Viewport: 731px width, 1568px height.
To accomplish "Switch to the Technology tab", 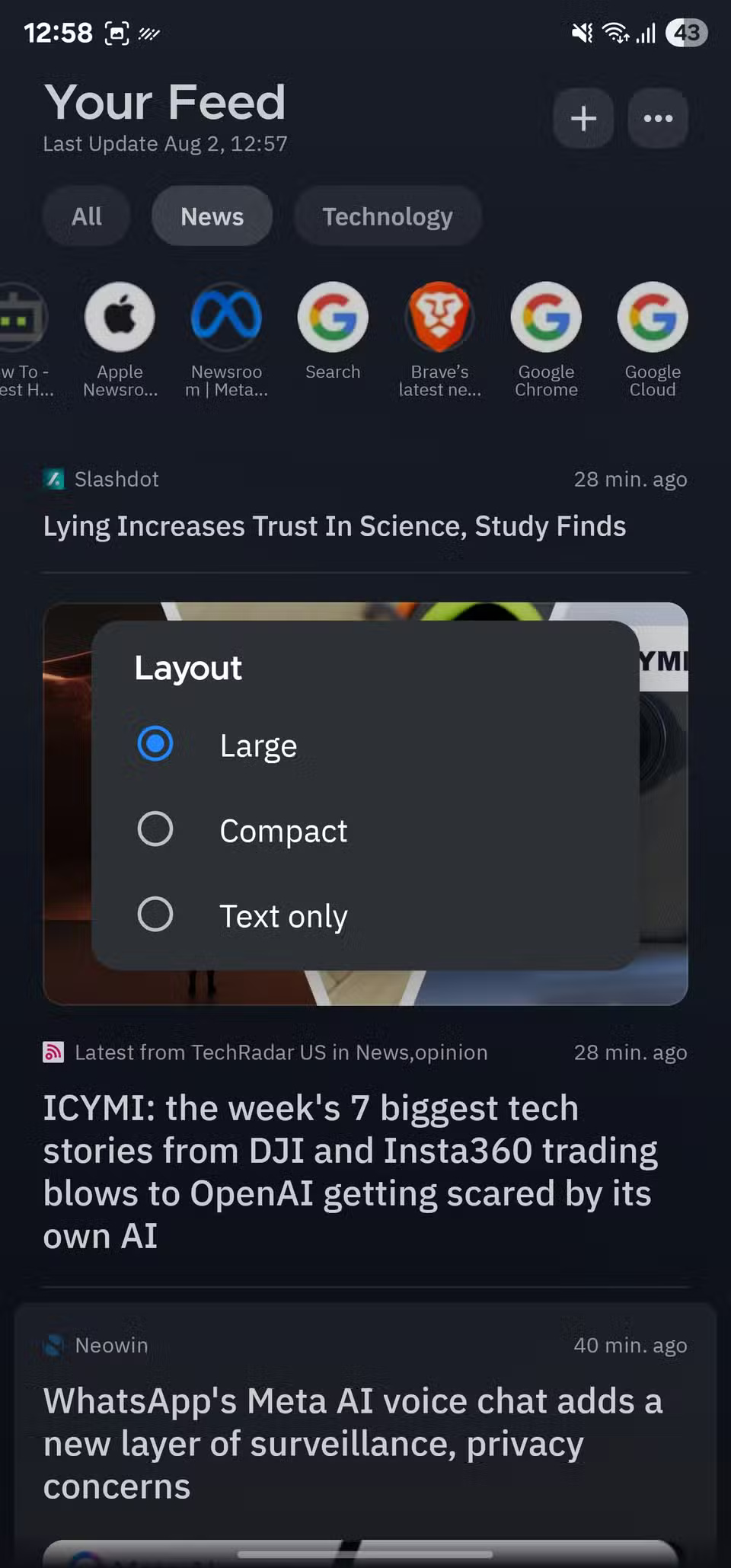I will [x=387, y=216].
